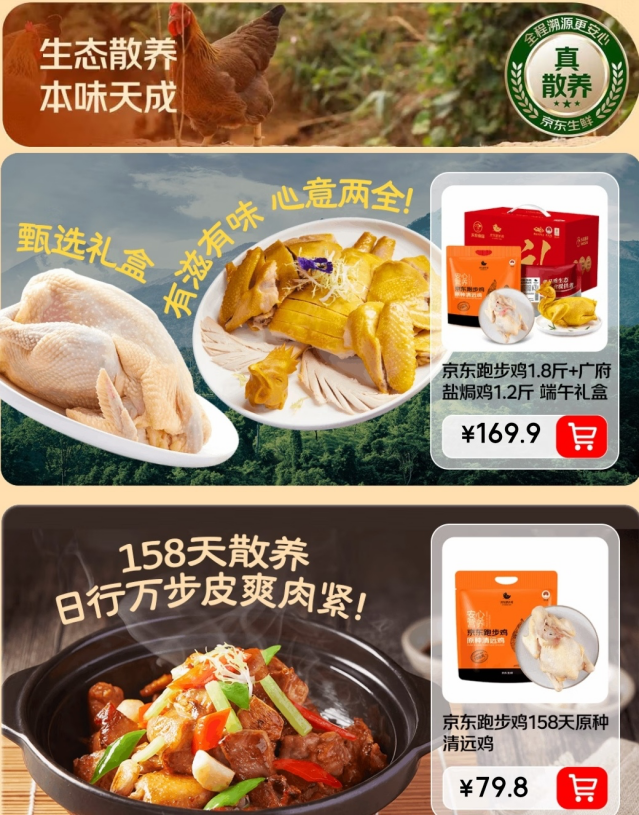The width and height of the screenshot is (639, 815).
Task: Add the ¥79.8 清远鸡 to cart
Action: 581,787
